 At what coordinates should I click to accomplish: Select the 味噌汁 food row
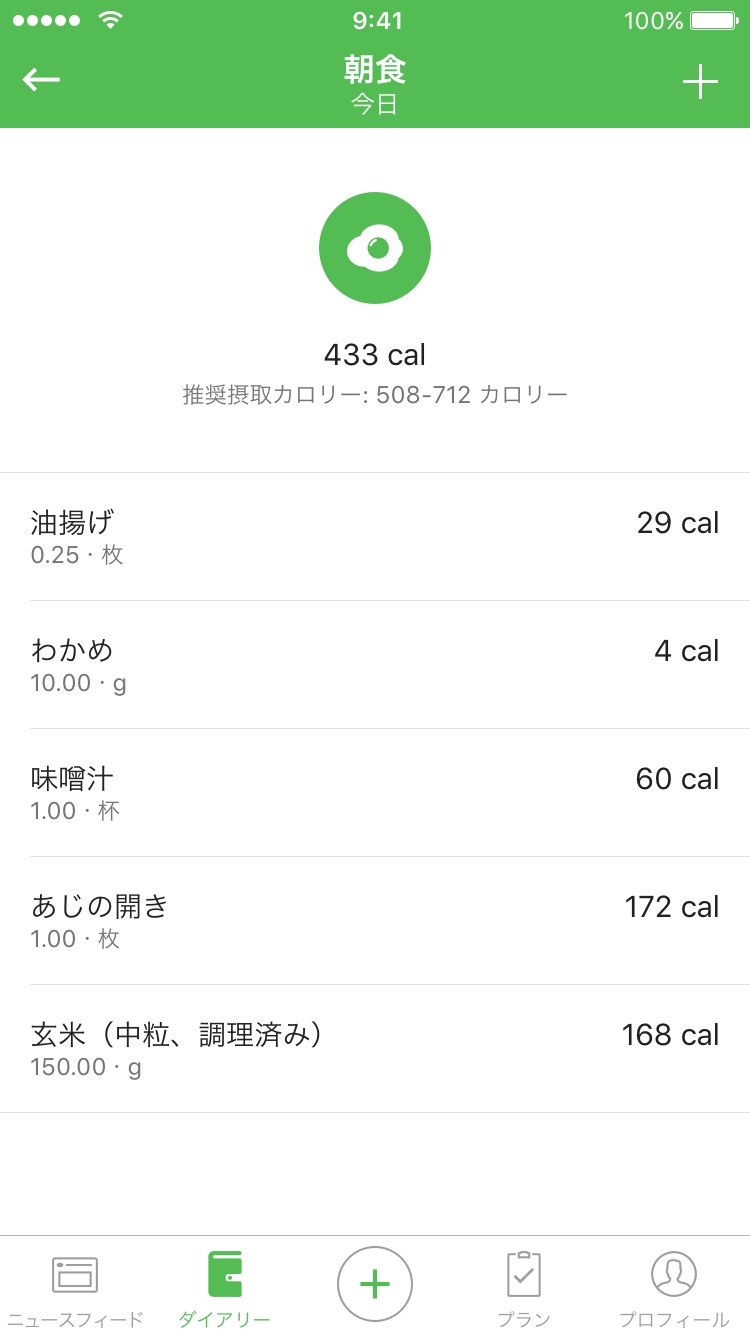pos(375,793)
